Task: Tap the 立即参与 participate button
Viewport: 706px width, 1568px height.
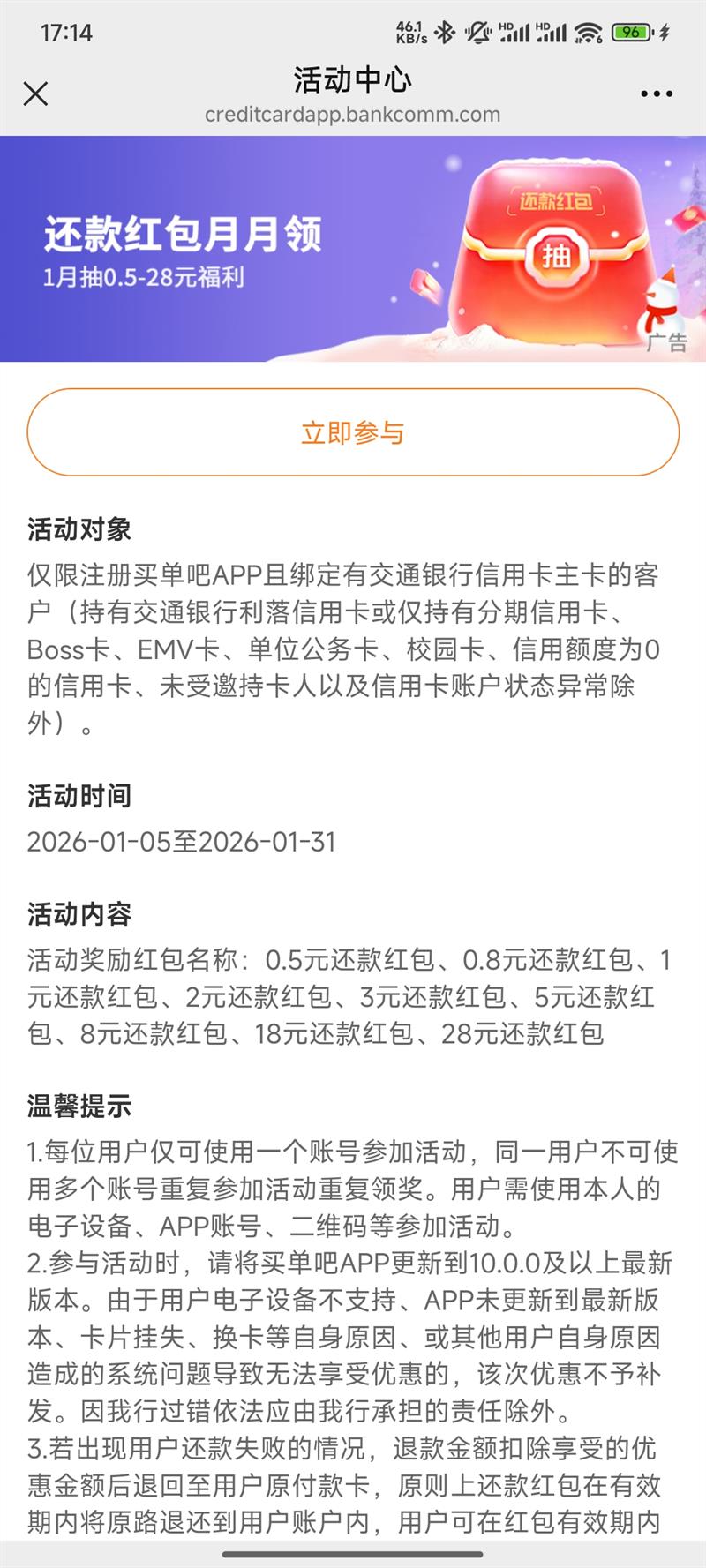Action: click(x=353, y=431)
